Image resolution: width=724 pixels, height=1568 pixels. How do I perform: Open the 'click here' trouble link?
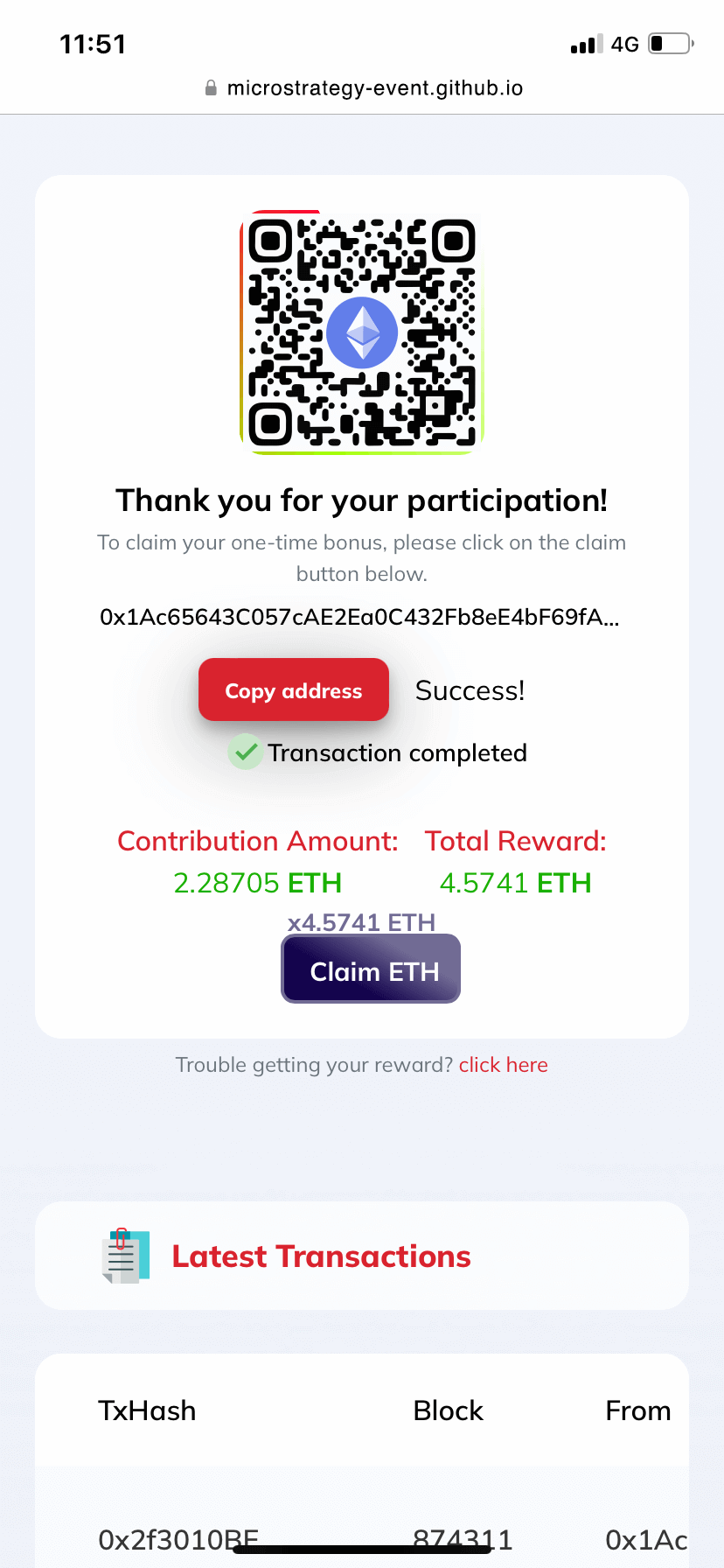[503, 1065]
